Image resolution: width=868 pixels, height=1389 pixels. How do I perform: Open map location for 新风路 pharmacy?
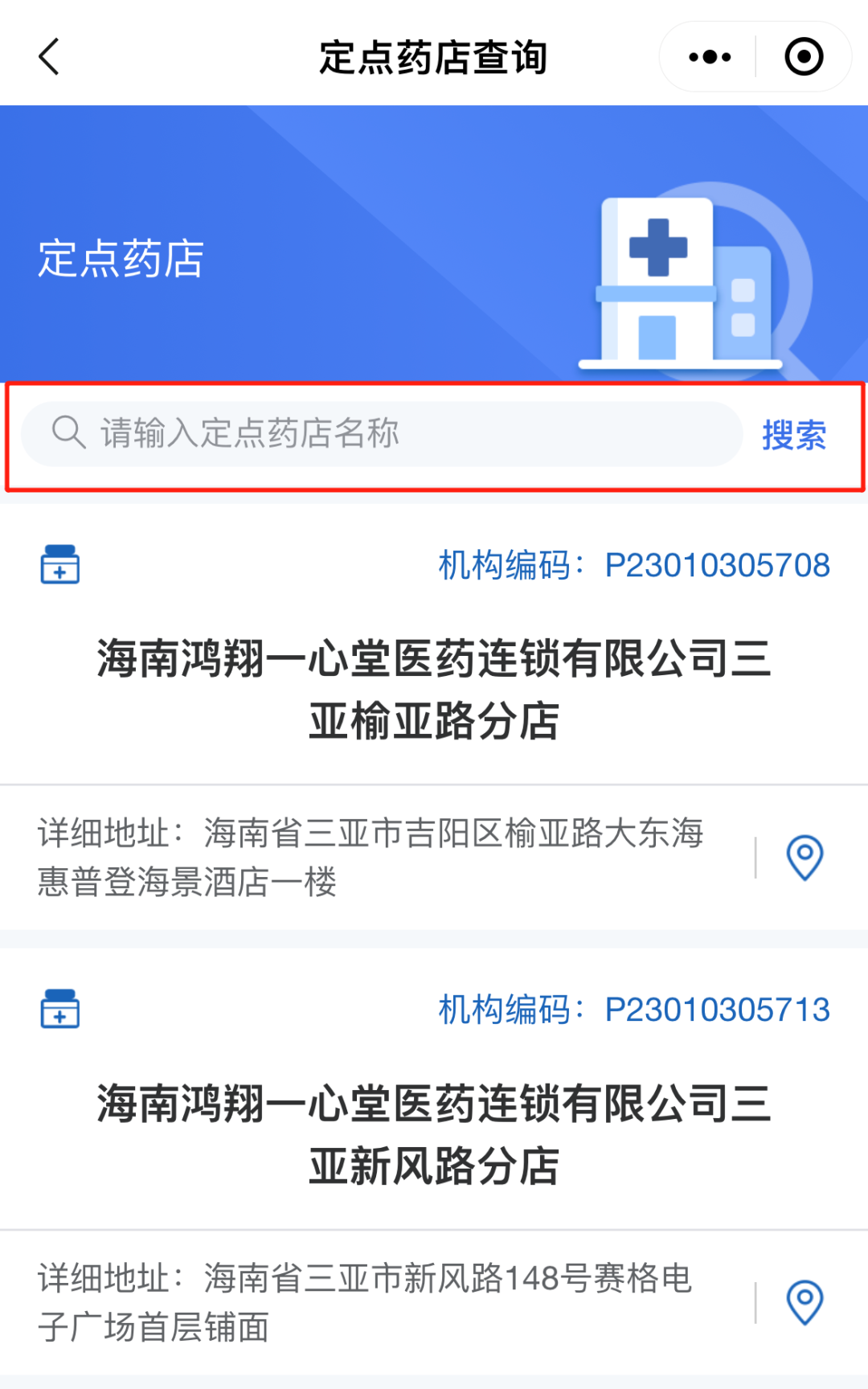(805, 1302)
